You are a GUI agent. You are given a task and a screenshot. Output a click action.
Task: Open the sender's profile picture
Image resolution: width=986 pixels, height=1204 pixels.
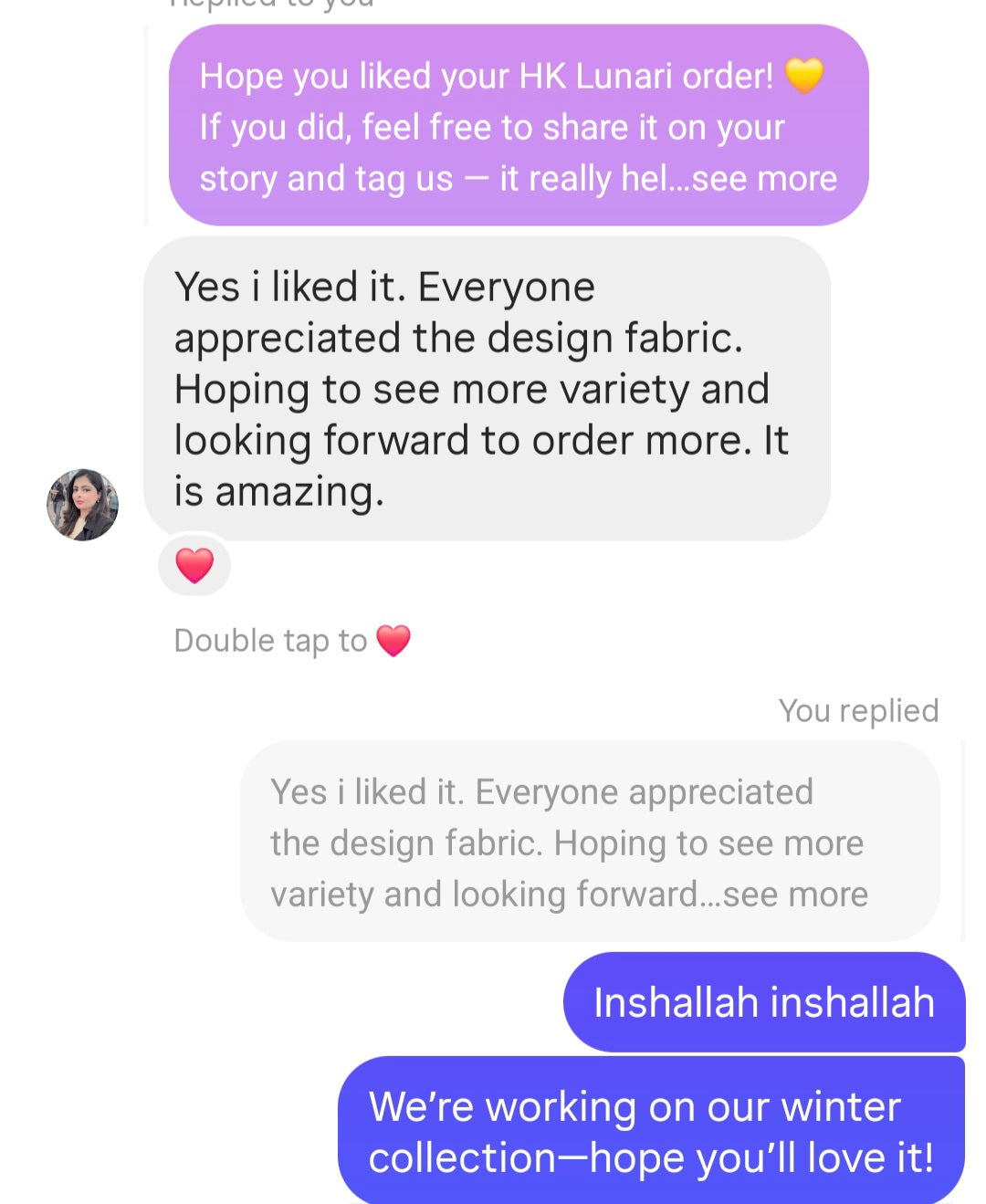[x=83, y=505]
